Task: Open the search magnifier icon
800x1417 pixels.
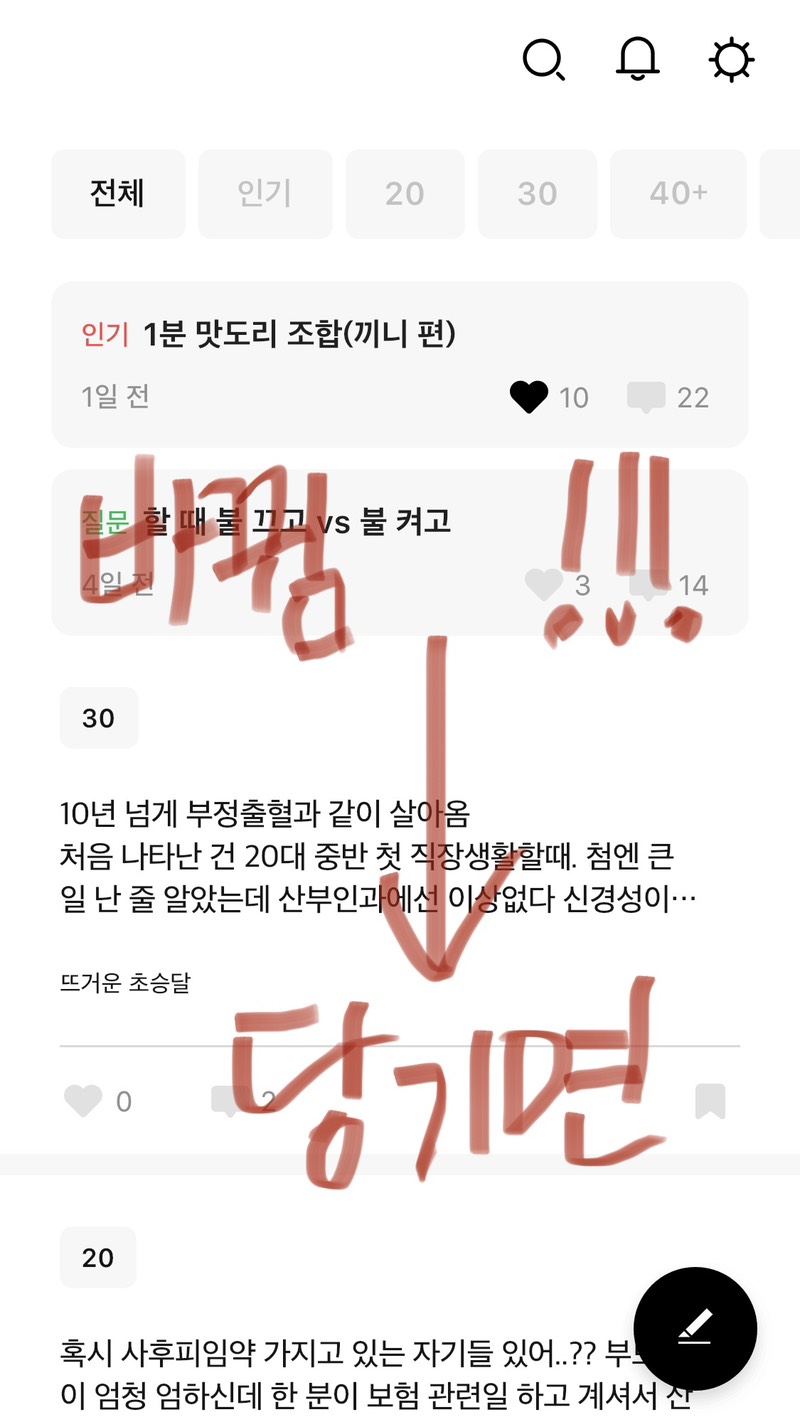Action: 543,60
